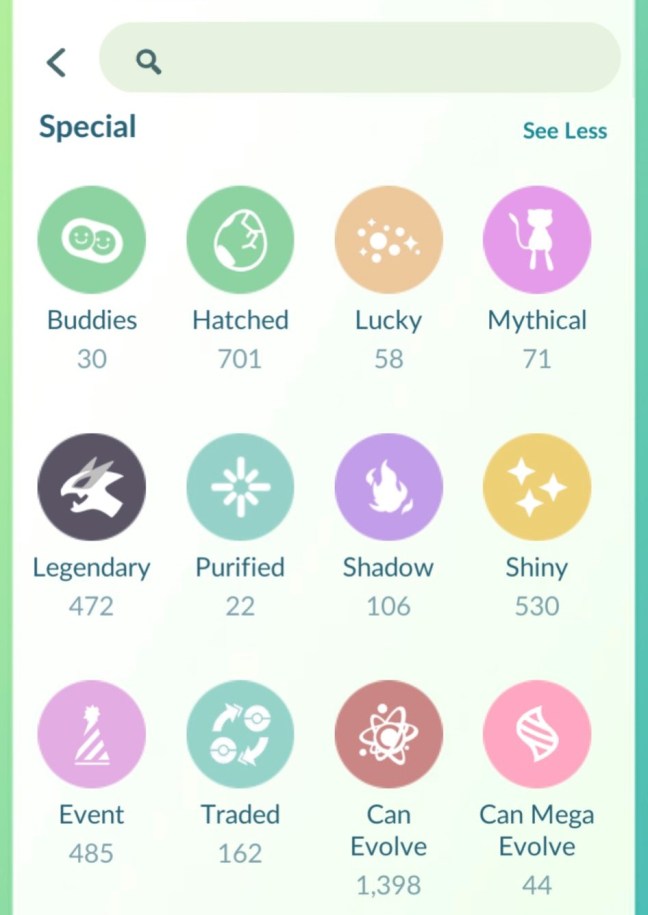Go back using the arrow icon

click(x=57, y=62)
